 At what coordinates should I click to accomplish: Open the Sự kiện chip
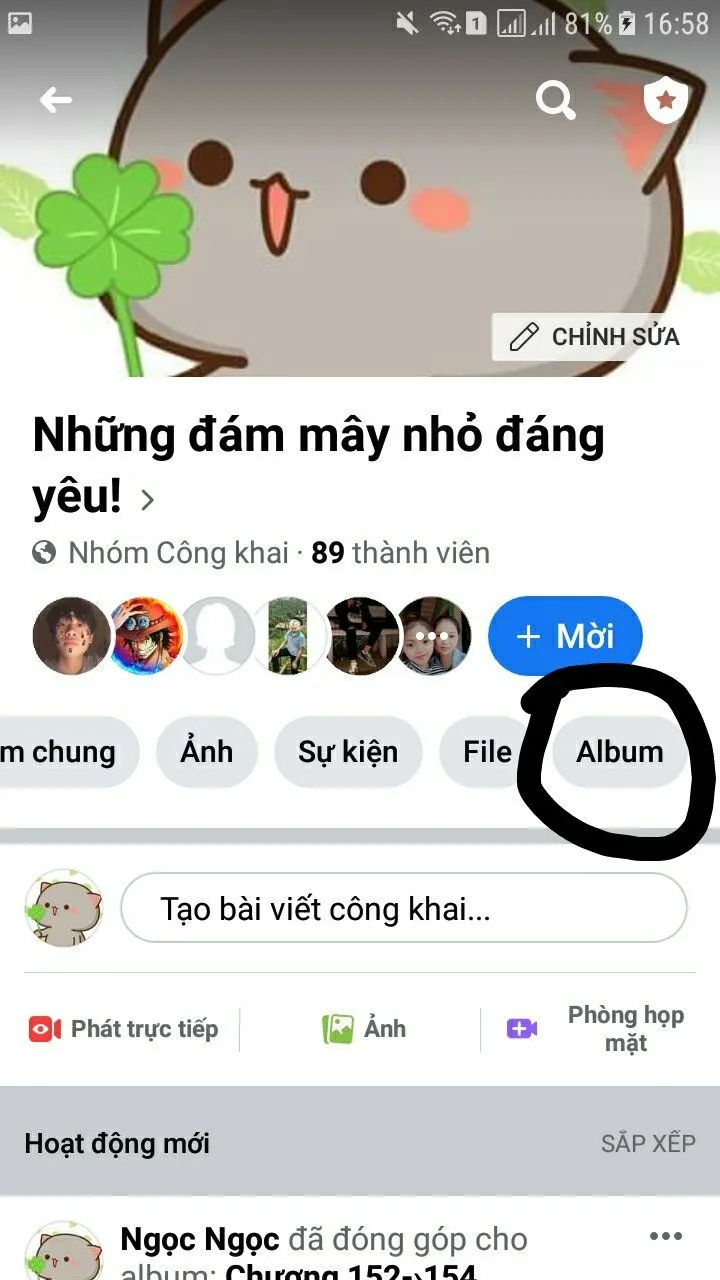348,752
